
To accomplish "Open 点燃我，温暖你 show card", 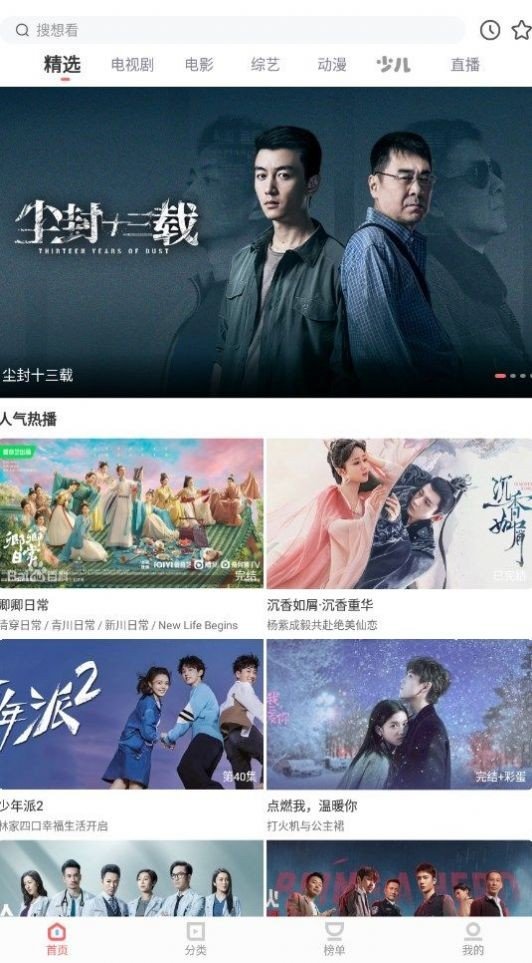I will click(x=399, y=736).
